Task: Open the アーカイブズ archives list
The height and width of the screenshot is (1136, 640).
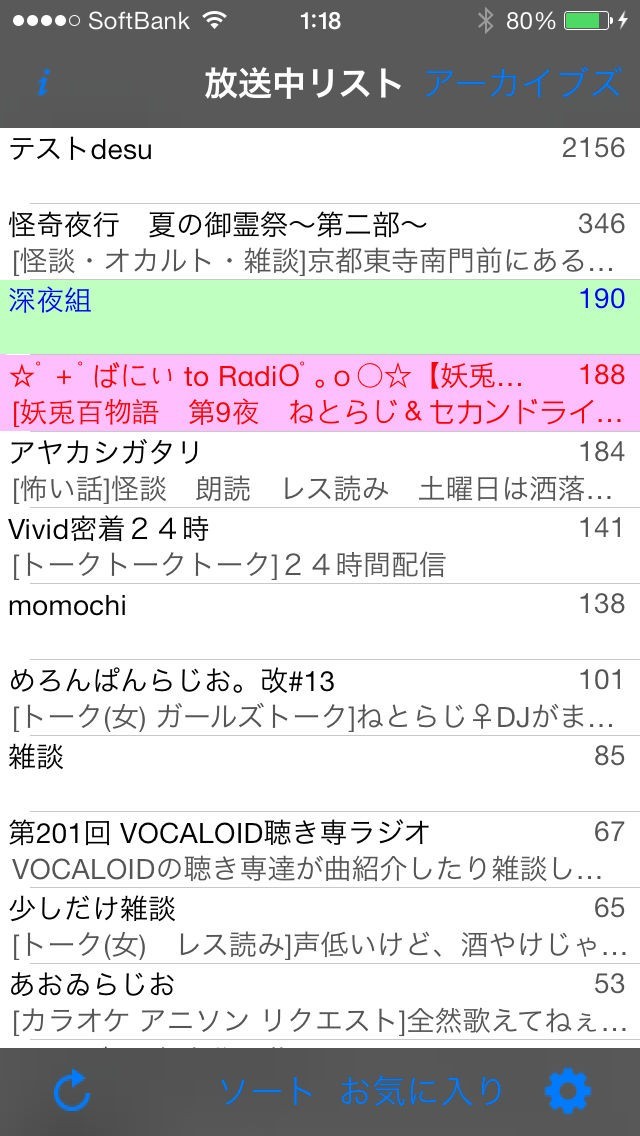Action: point(523,83)
